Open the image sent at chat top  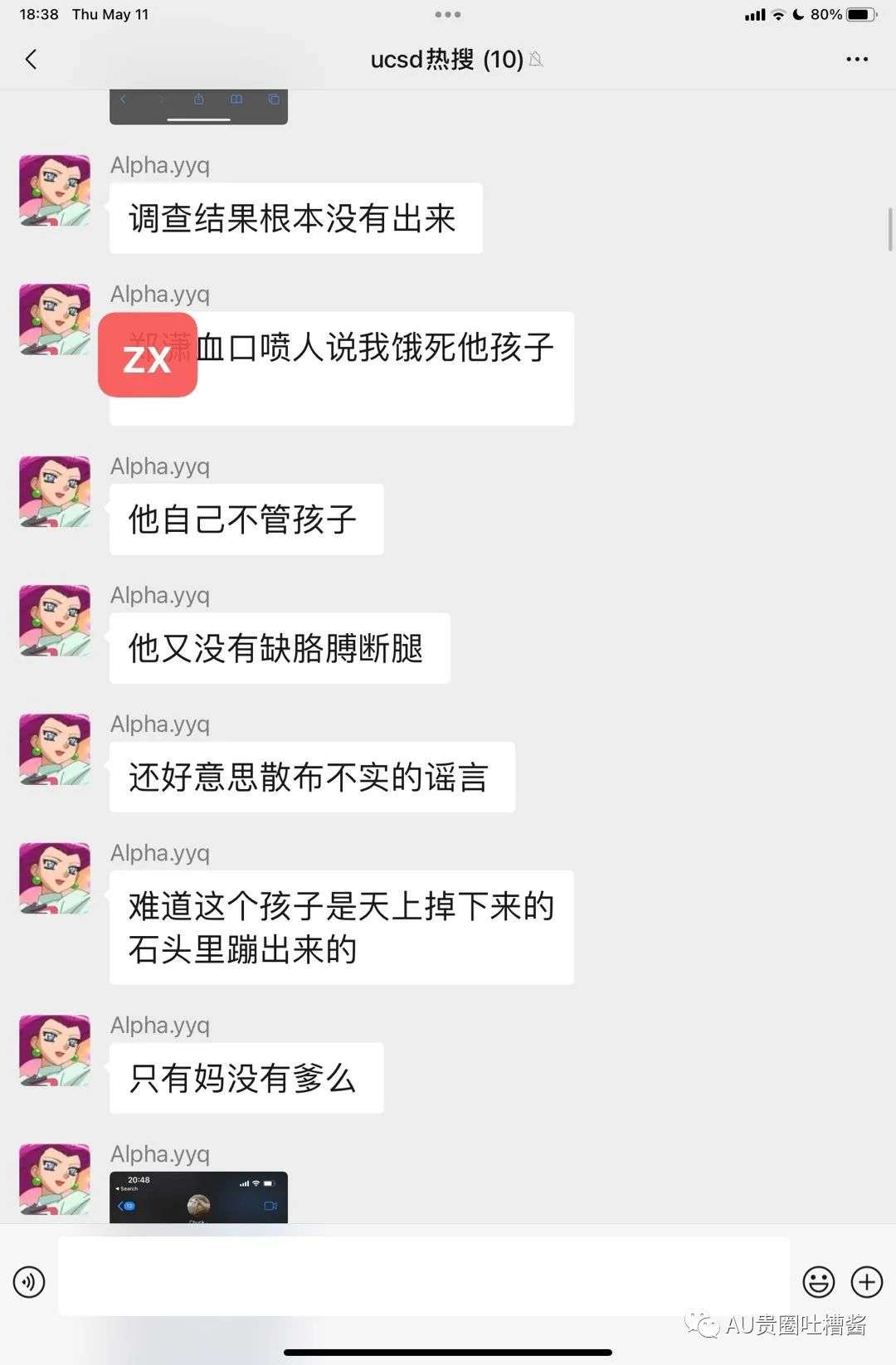198,106
